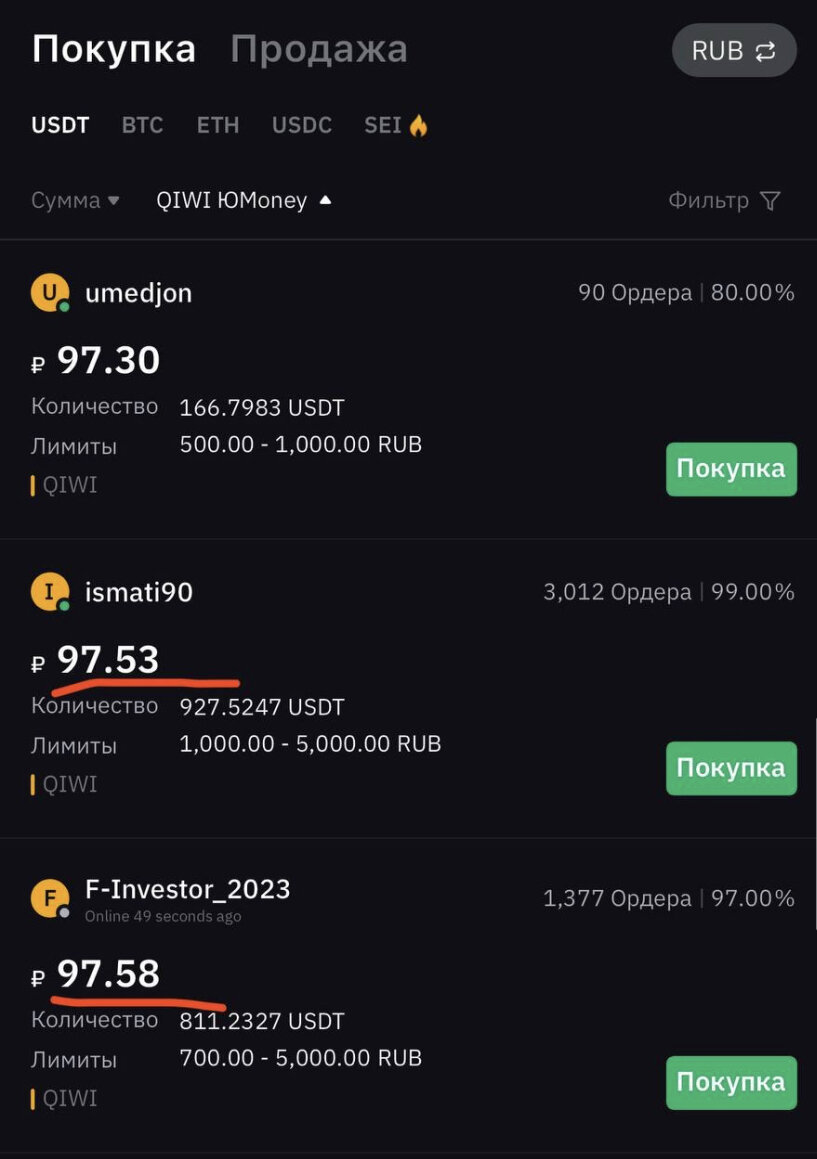Select the USDC asset filter

click(x=301, y=125)
